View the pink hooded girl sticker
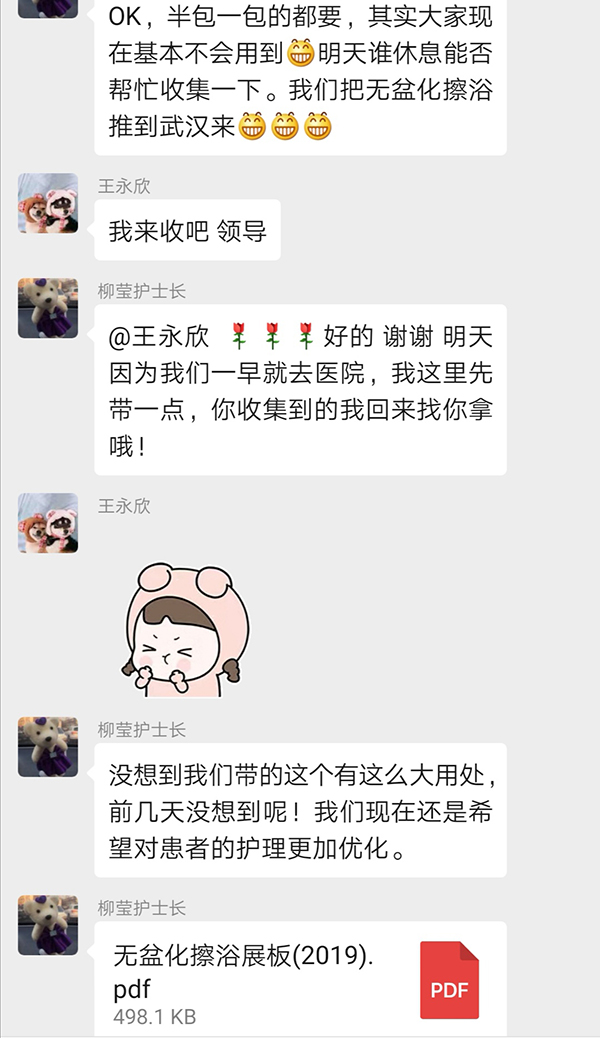 point(186,630)
